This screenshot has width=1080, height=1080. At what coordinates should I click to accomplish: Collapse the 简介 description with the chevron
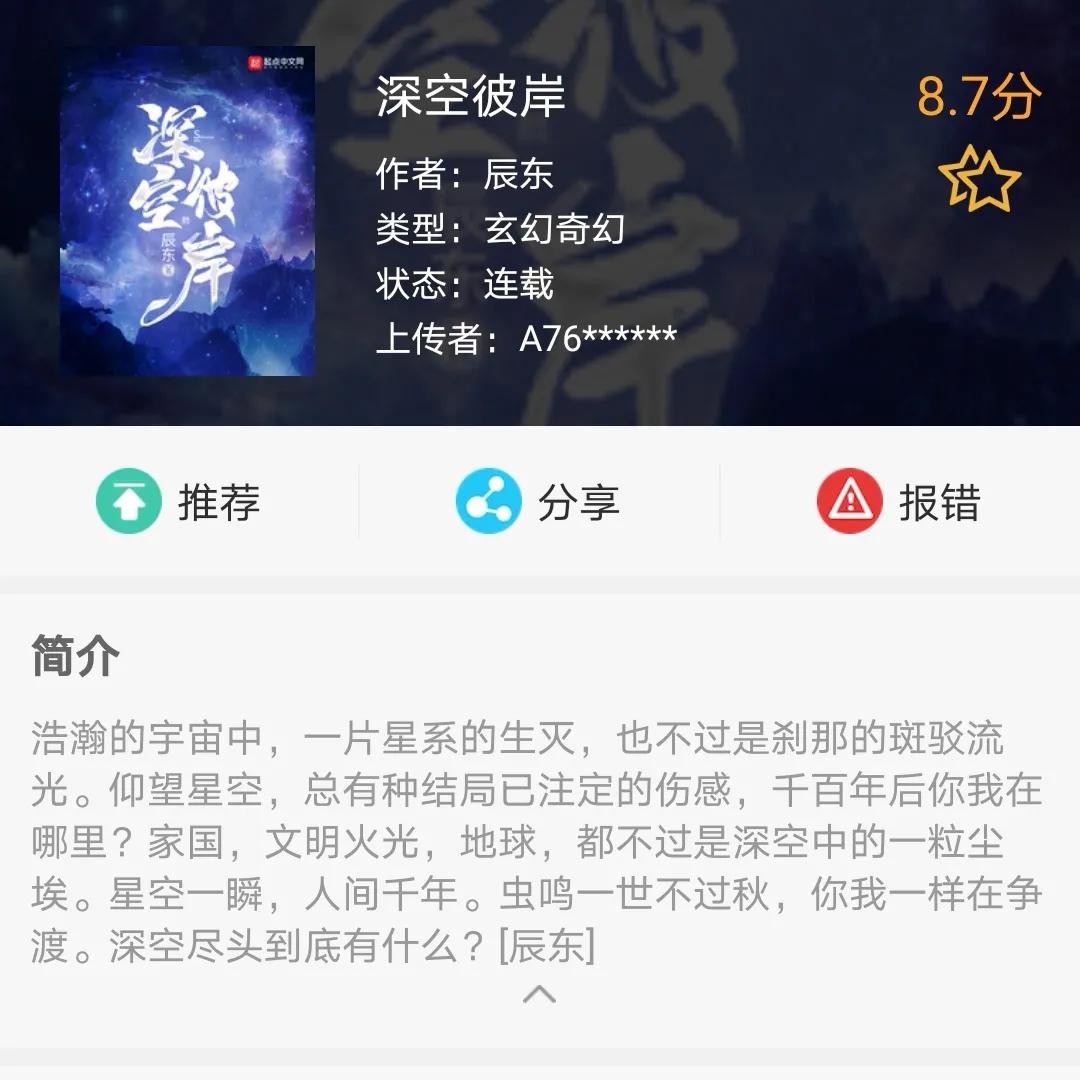539,993
